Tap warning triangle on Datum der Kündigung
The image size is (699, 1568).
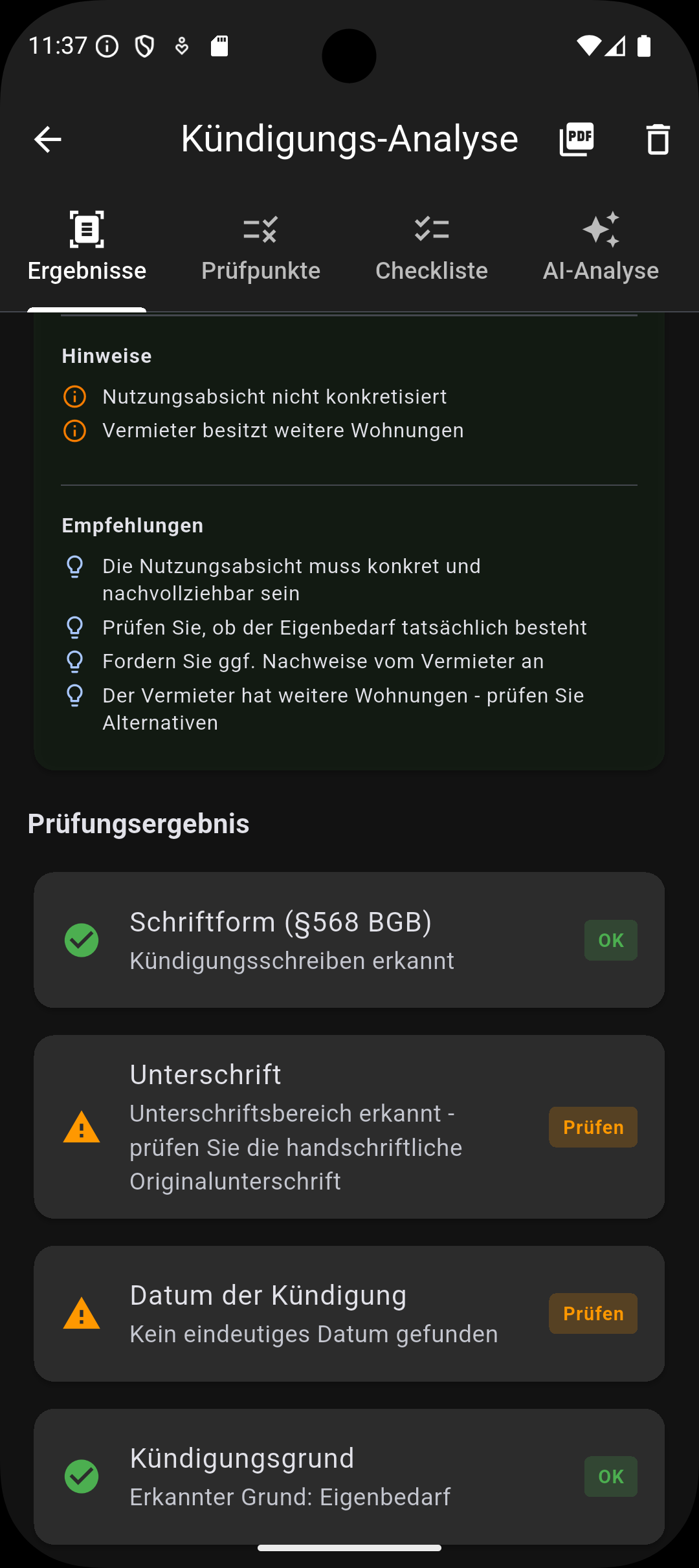point(81,1313)
